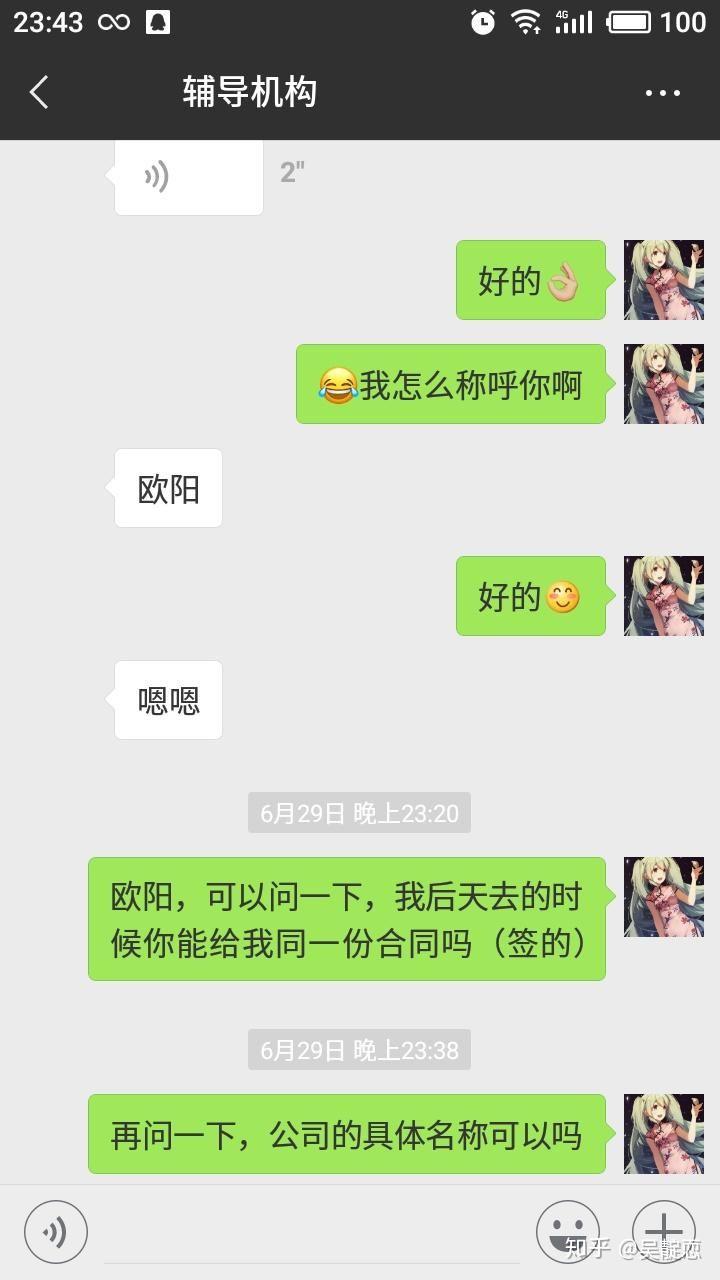Tap the sender avatar beside 好的 message
This screenshot has width=720, height=1280.
click(x=663, y=281)
